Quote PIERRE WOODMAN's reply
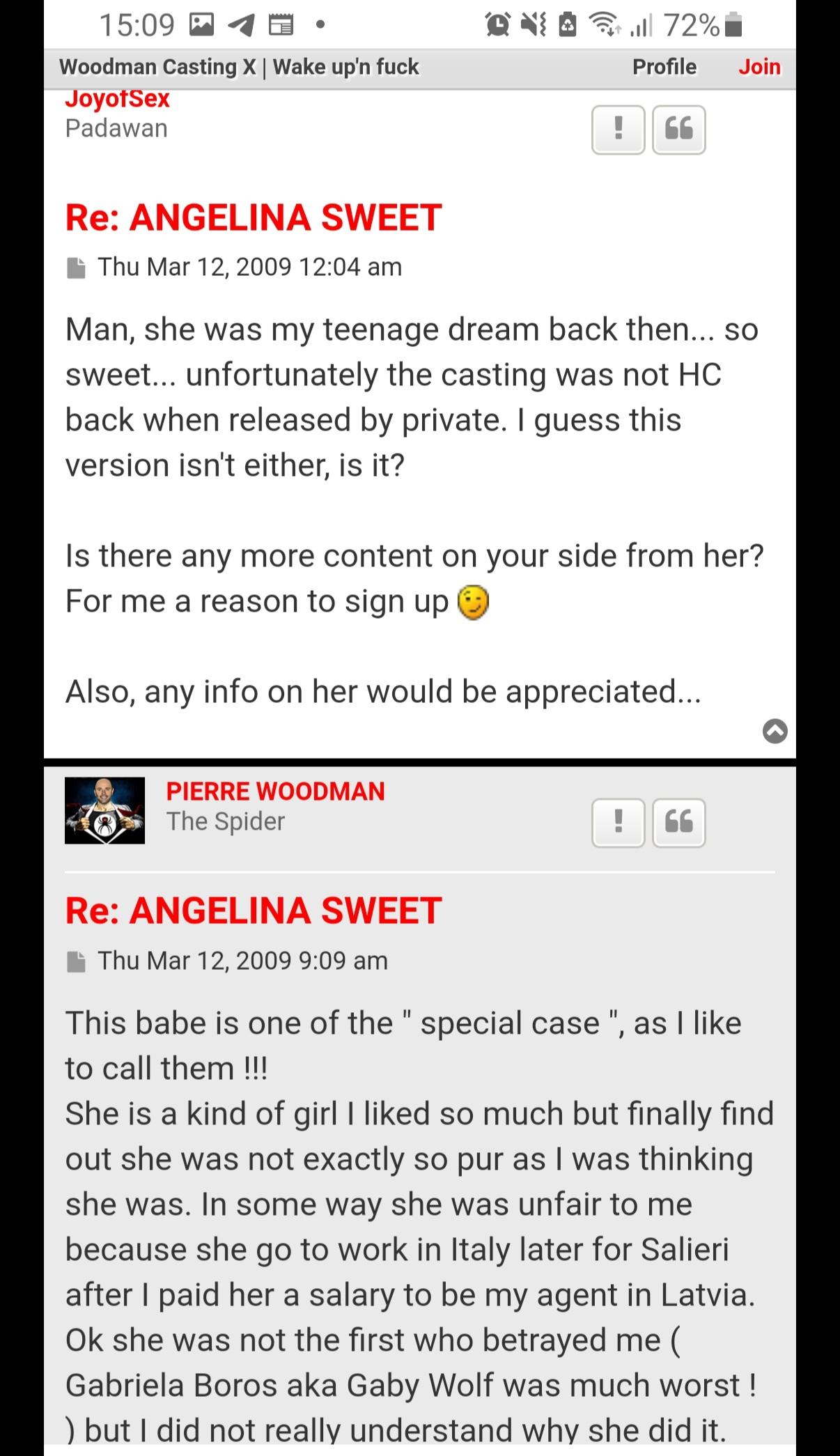Viewport: 840px width, 1456px height. (x=678, y=823)
